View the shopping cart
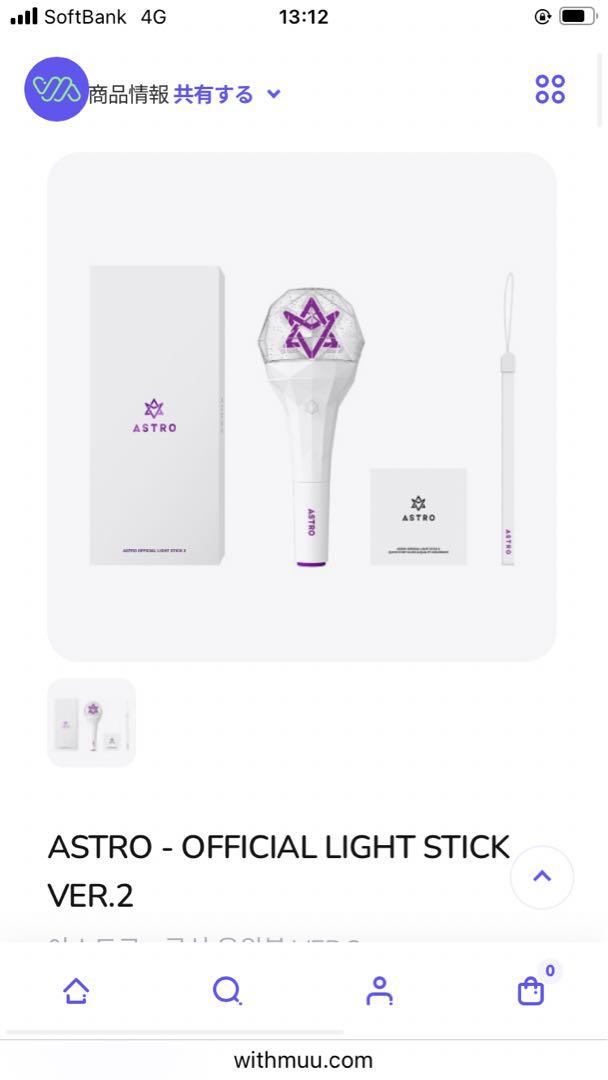 pyautogui.click(x=534, y=986)
